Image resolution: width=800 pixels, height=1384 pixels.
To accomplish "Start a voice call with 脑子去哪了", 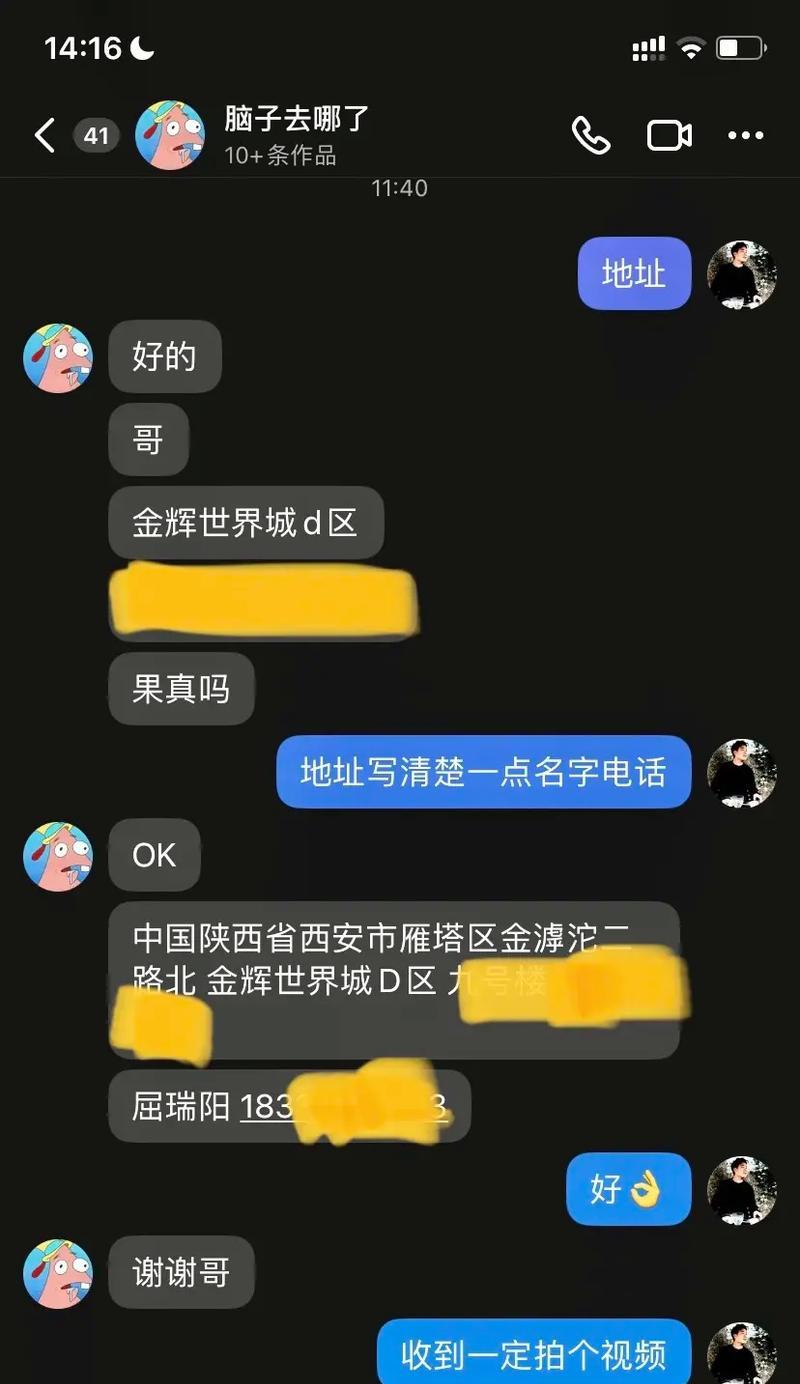I will 591,135.
